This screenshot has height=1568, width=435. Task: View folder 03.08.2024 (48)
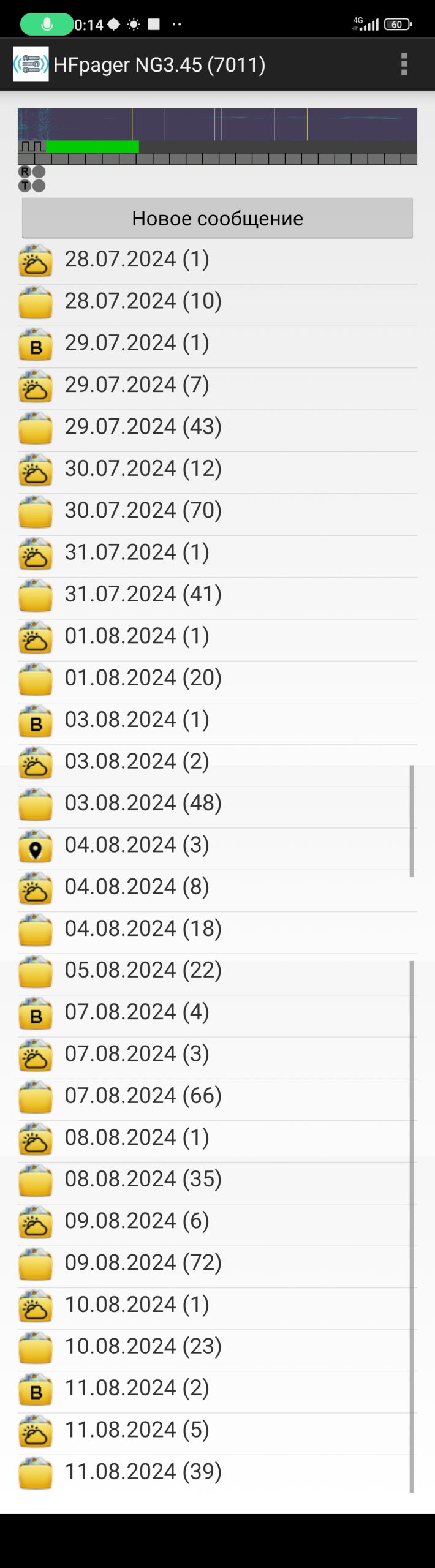point(143,803)
